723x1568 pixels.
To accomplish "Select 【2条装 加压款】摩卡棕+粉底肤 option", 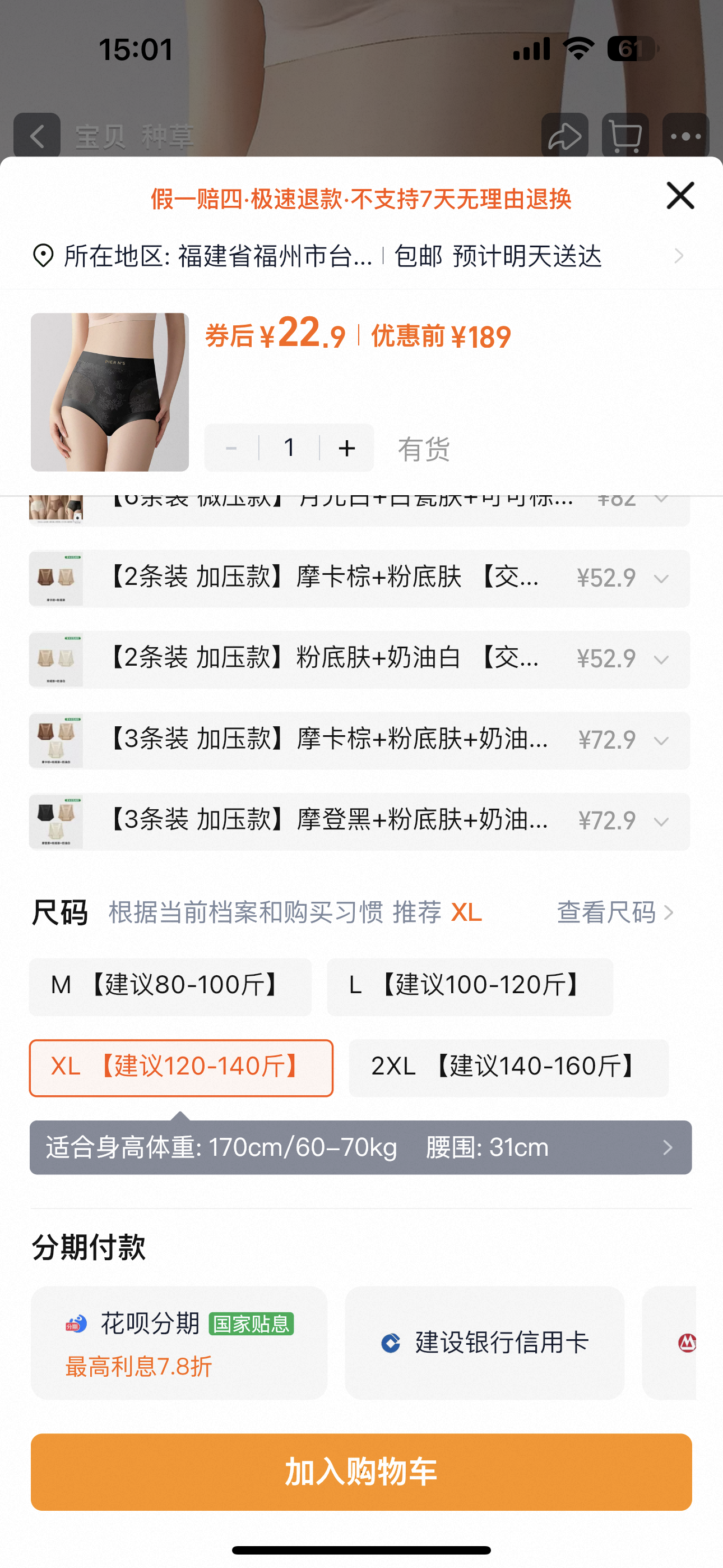I will 359,578.
